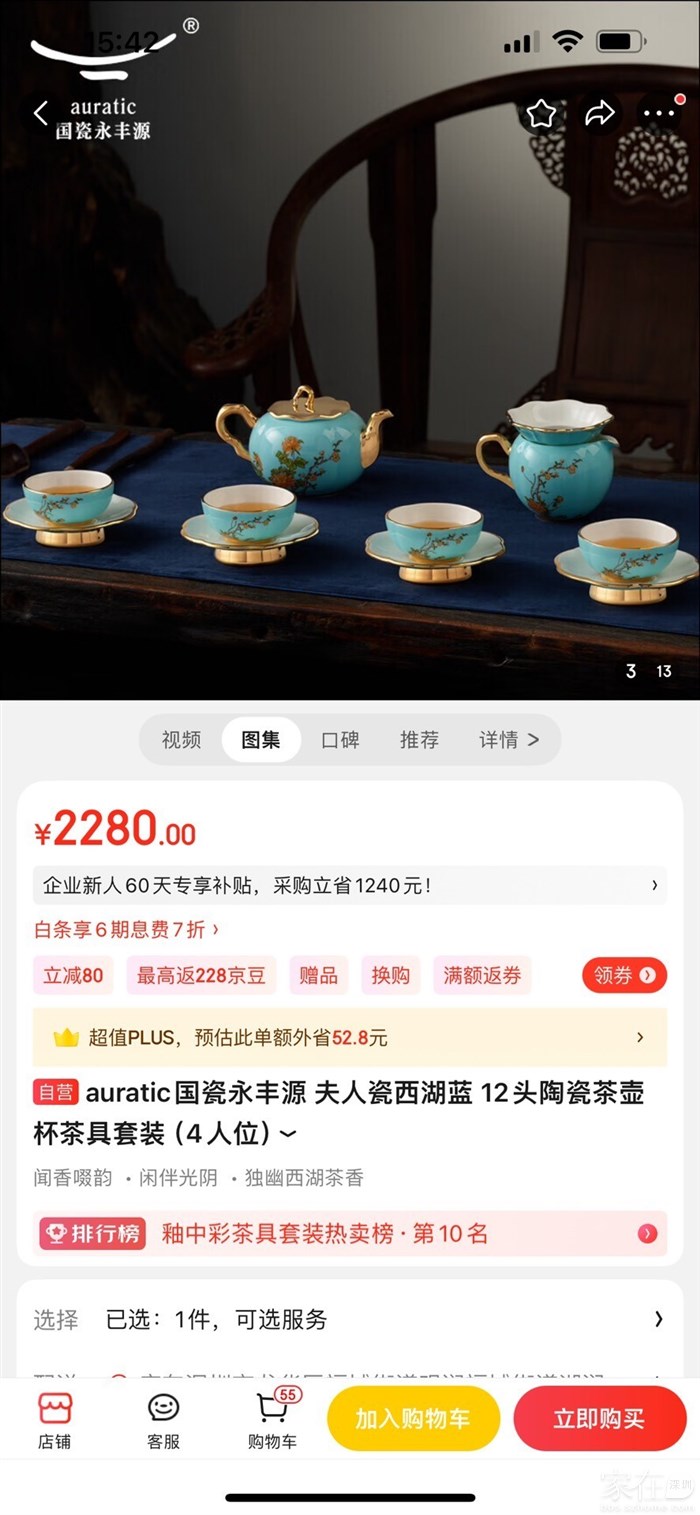Open the 企业新人60天专享补贴 offer row

pos(349,885)
